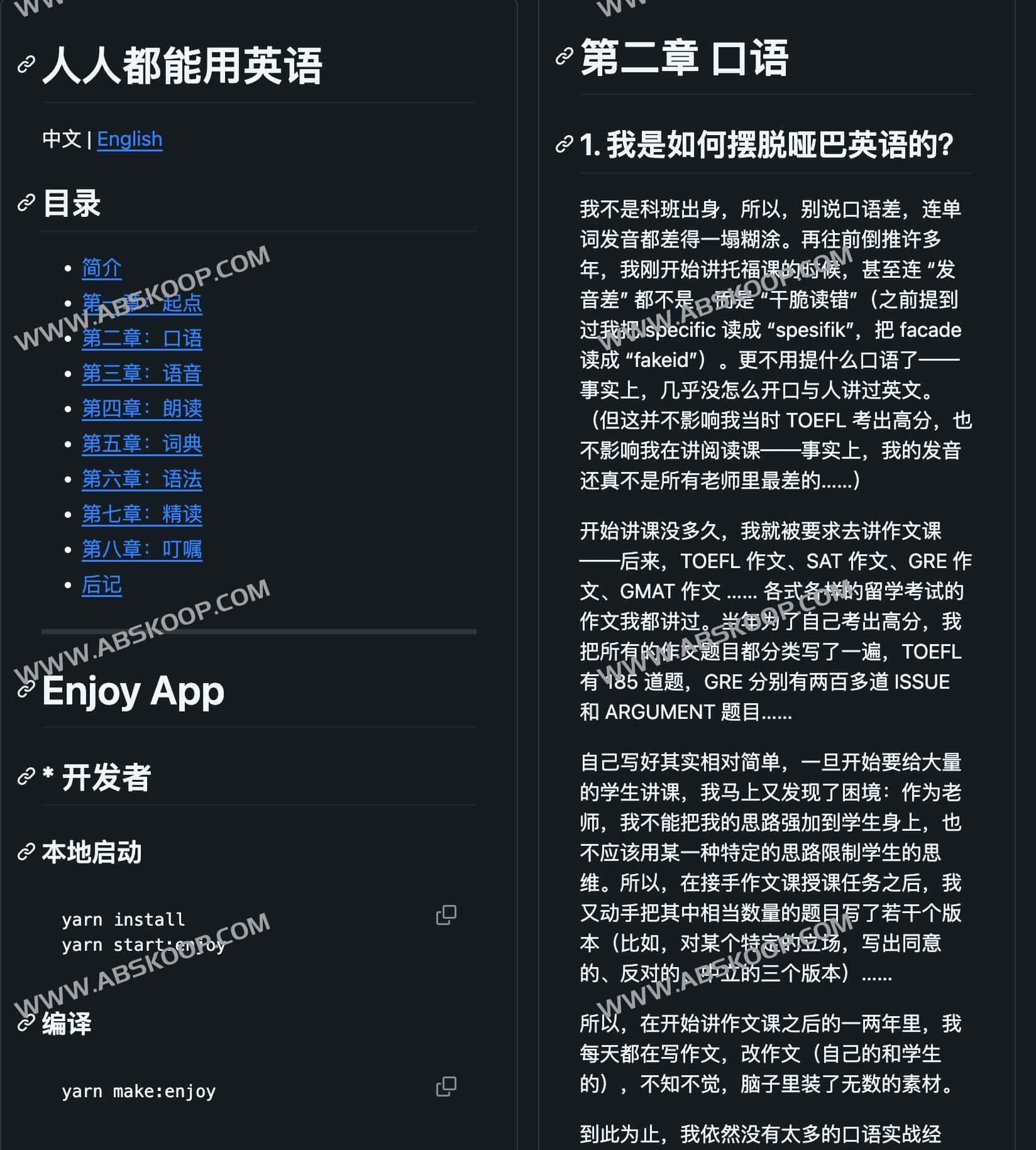
Task: Open 第五章：词典 chapter link
Action: pos(142,444)
